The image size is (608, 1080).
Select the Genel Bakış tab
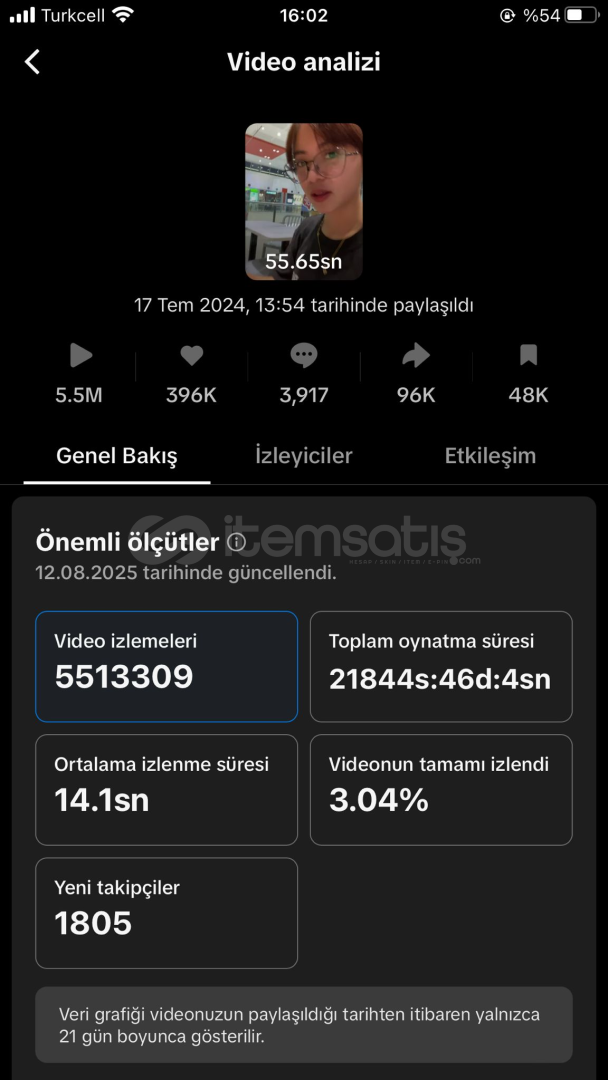point(116,456)
